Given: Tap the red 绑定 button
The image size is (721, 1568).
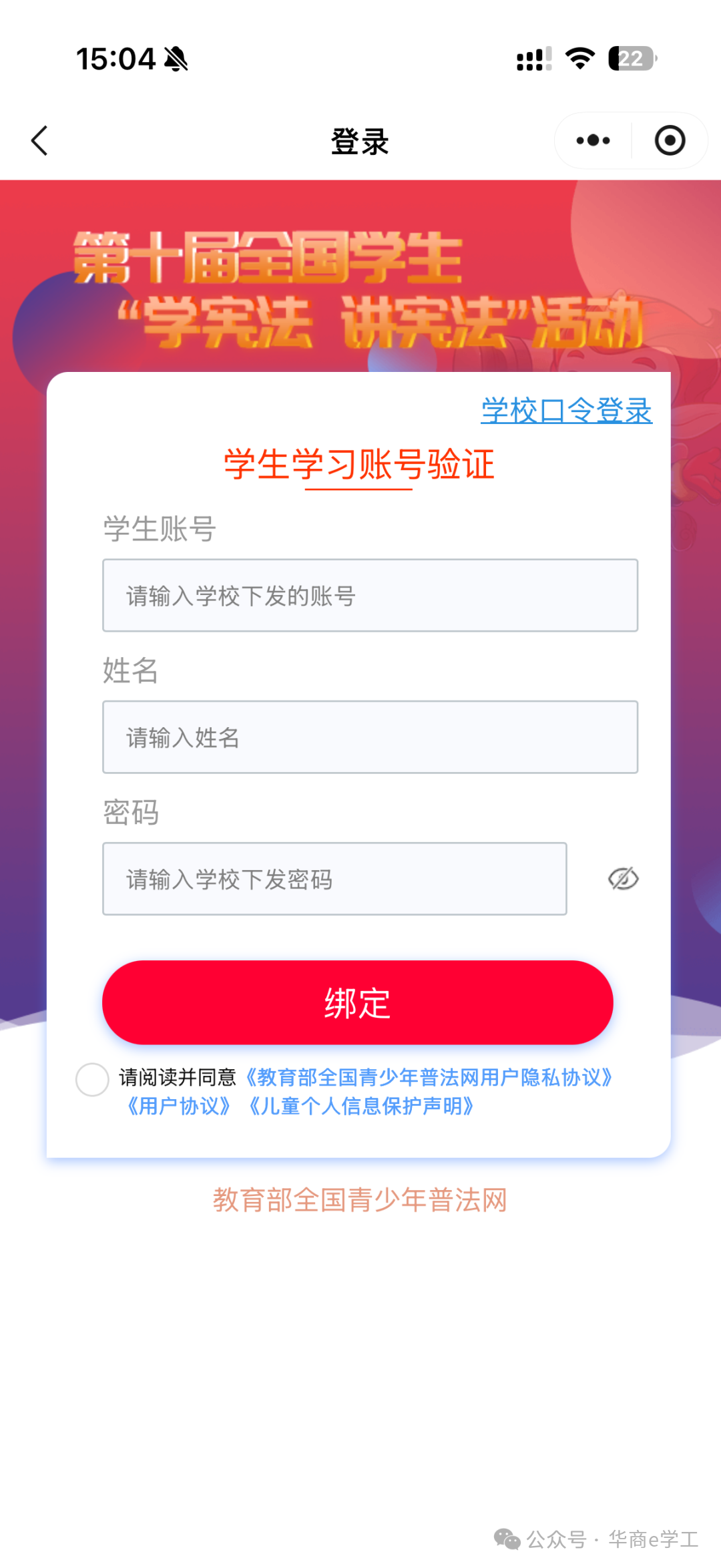Looking at the screenshot, I should click(357, 1002).
